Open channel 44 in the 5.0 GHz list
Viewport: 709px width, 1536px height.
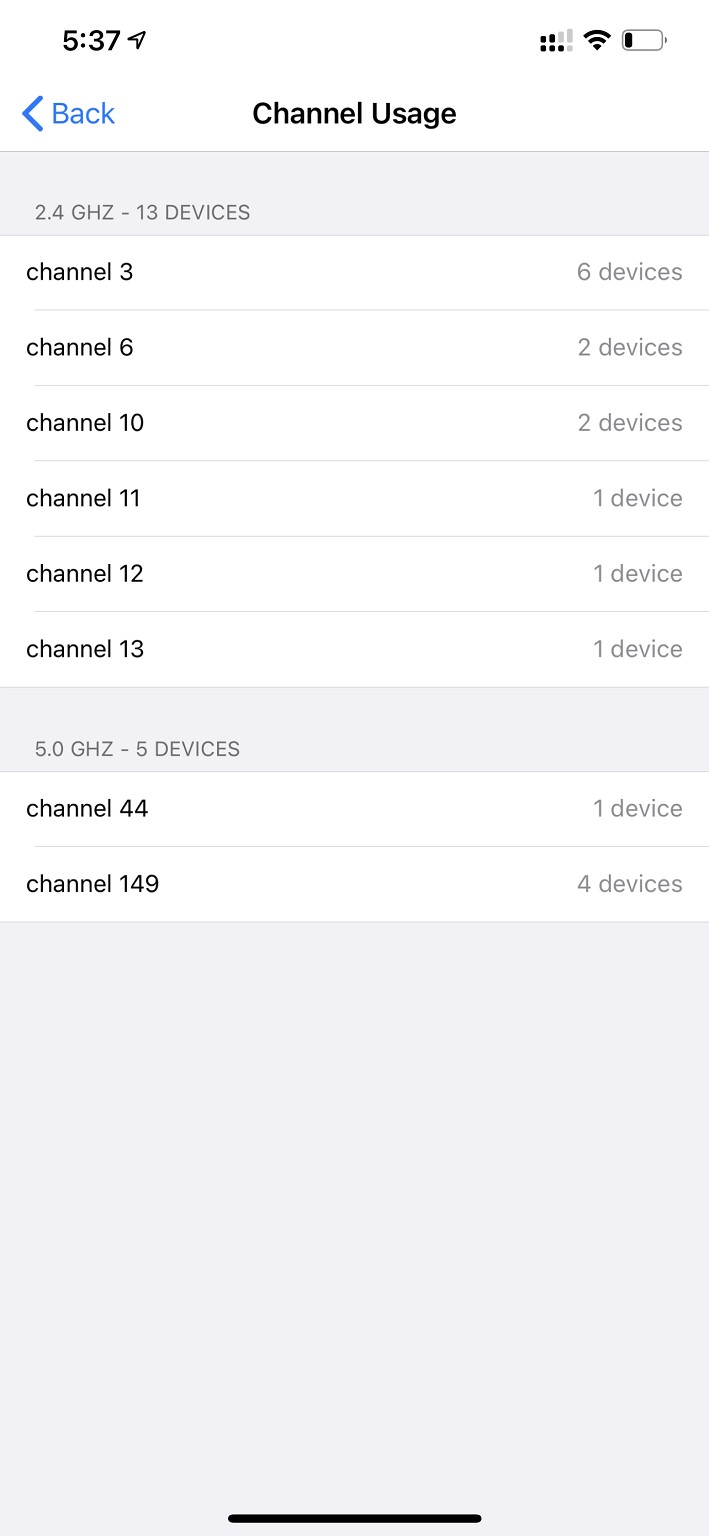coord(354,809)
